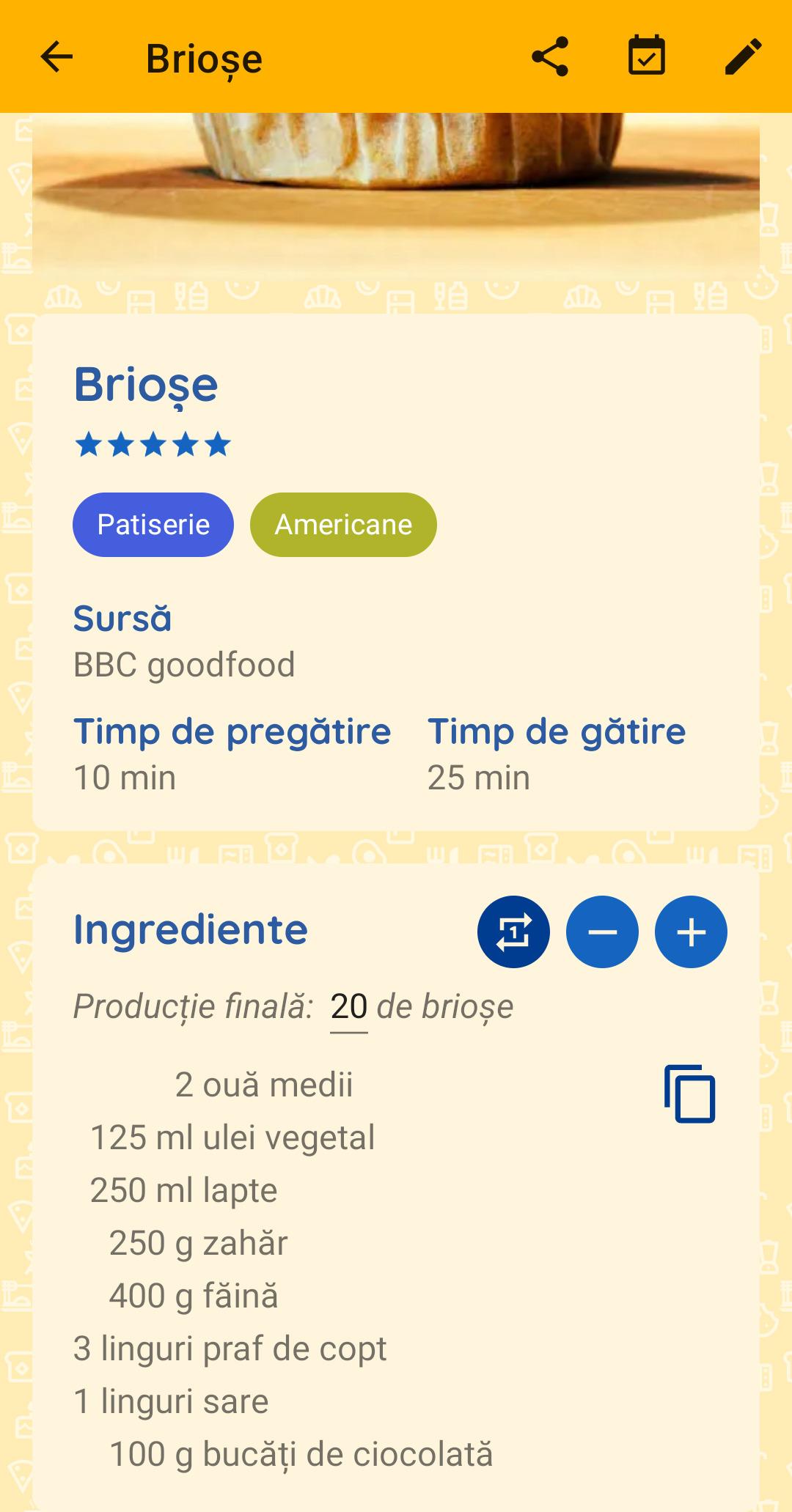Rate the recipe using the five stars
Image resolution: width=792 pixels, height=1512 pixels.
tap(153, 444)
